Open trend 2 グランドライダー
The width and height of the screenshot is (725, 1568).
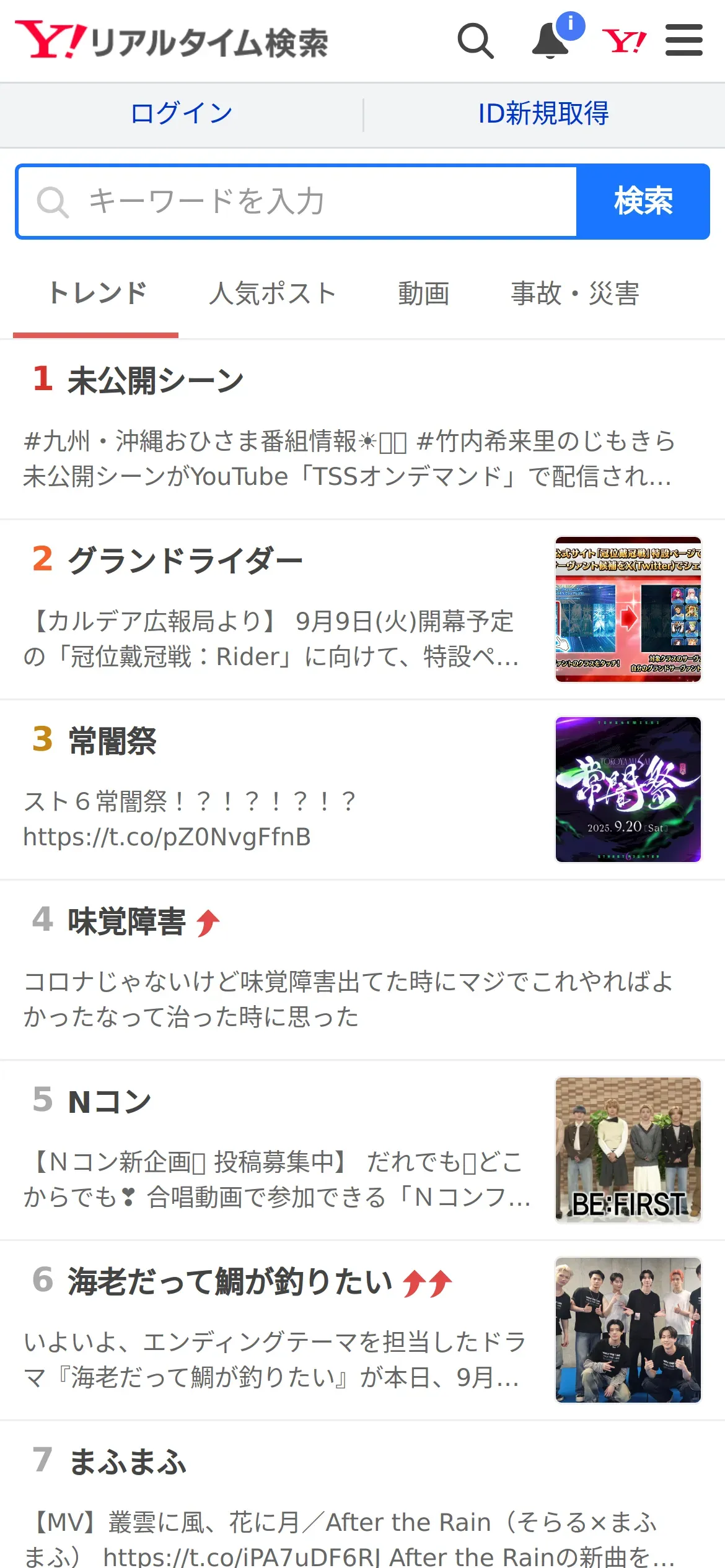362,610
